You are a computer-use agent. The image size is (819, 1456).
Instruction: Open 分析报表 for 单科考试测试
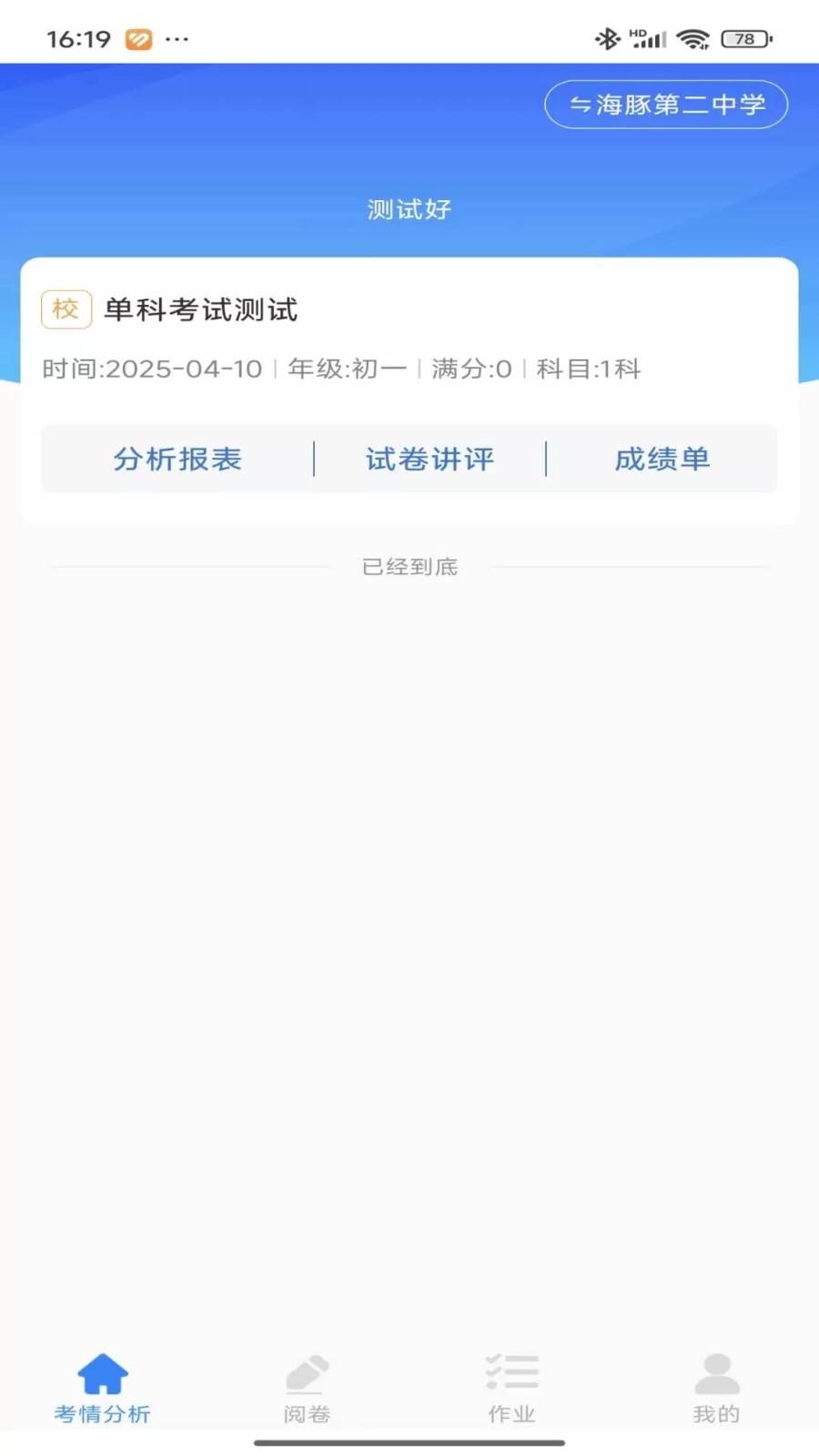pos(177,459)
